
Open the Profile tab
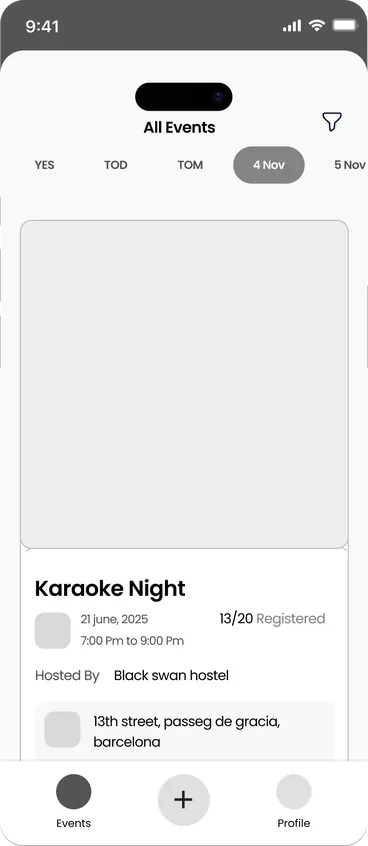294,802
